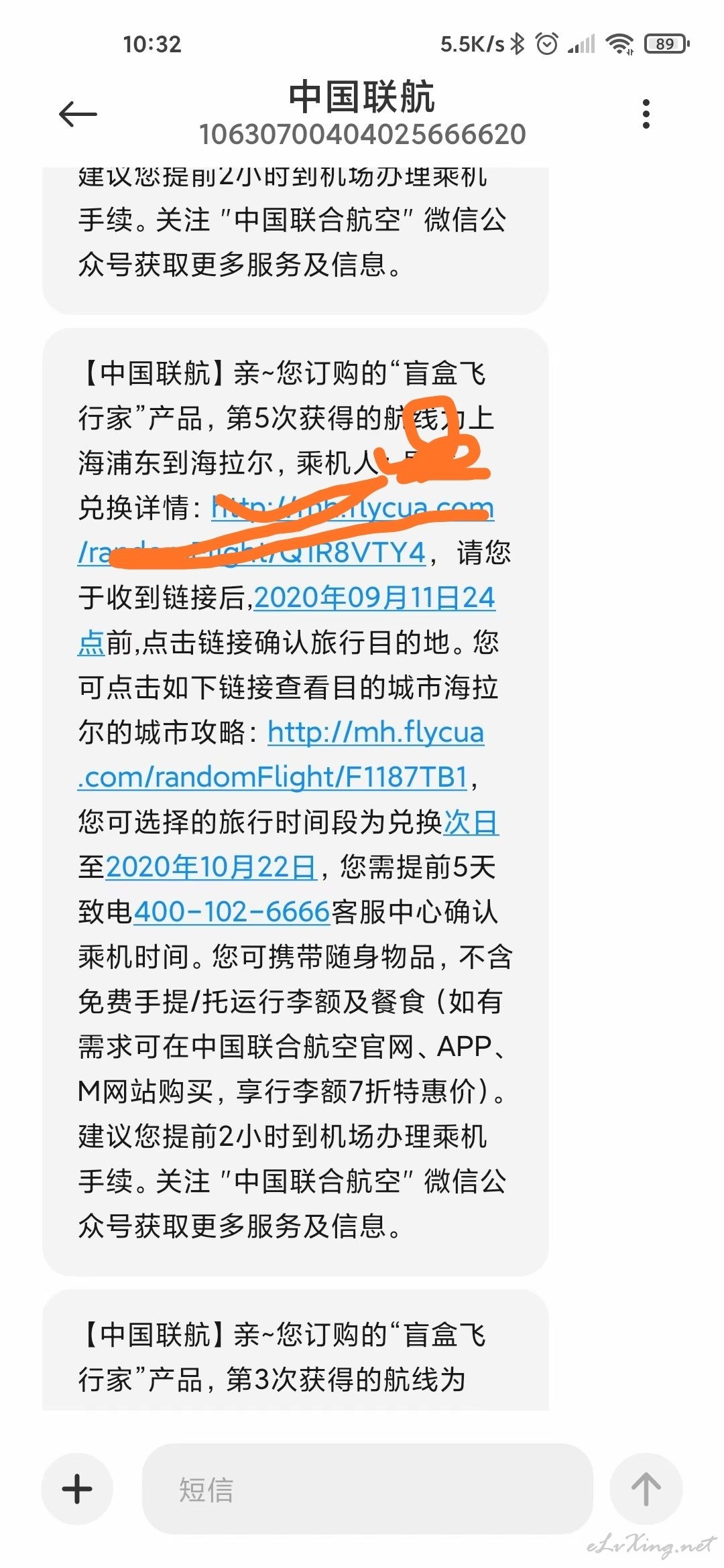Tap the 2020年09月11日24点 date link
The width and height of the screenshot is (724, 1568).
374,598
